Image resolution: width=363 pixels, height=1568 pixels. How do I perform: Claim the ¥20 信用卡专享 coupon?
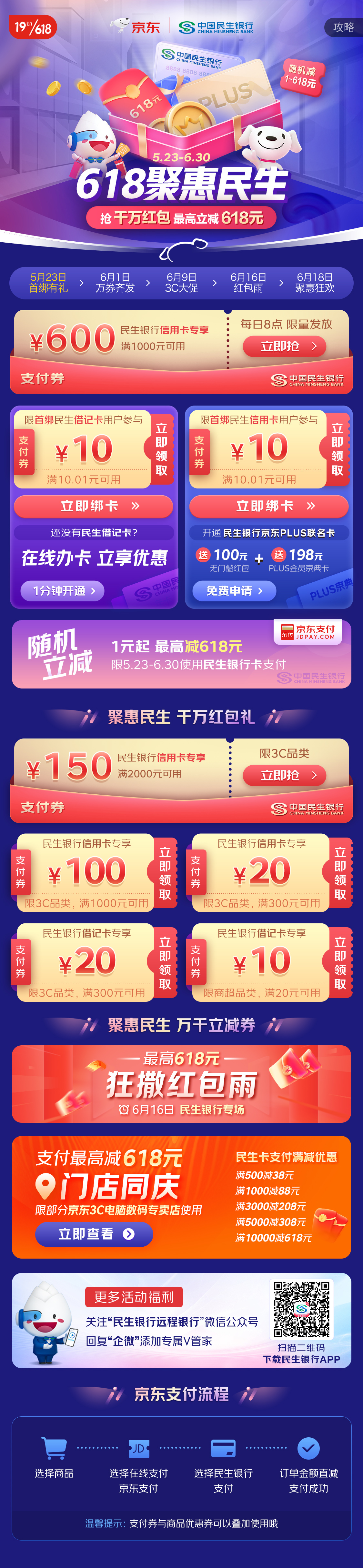point(340,873)
